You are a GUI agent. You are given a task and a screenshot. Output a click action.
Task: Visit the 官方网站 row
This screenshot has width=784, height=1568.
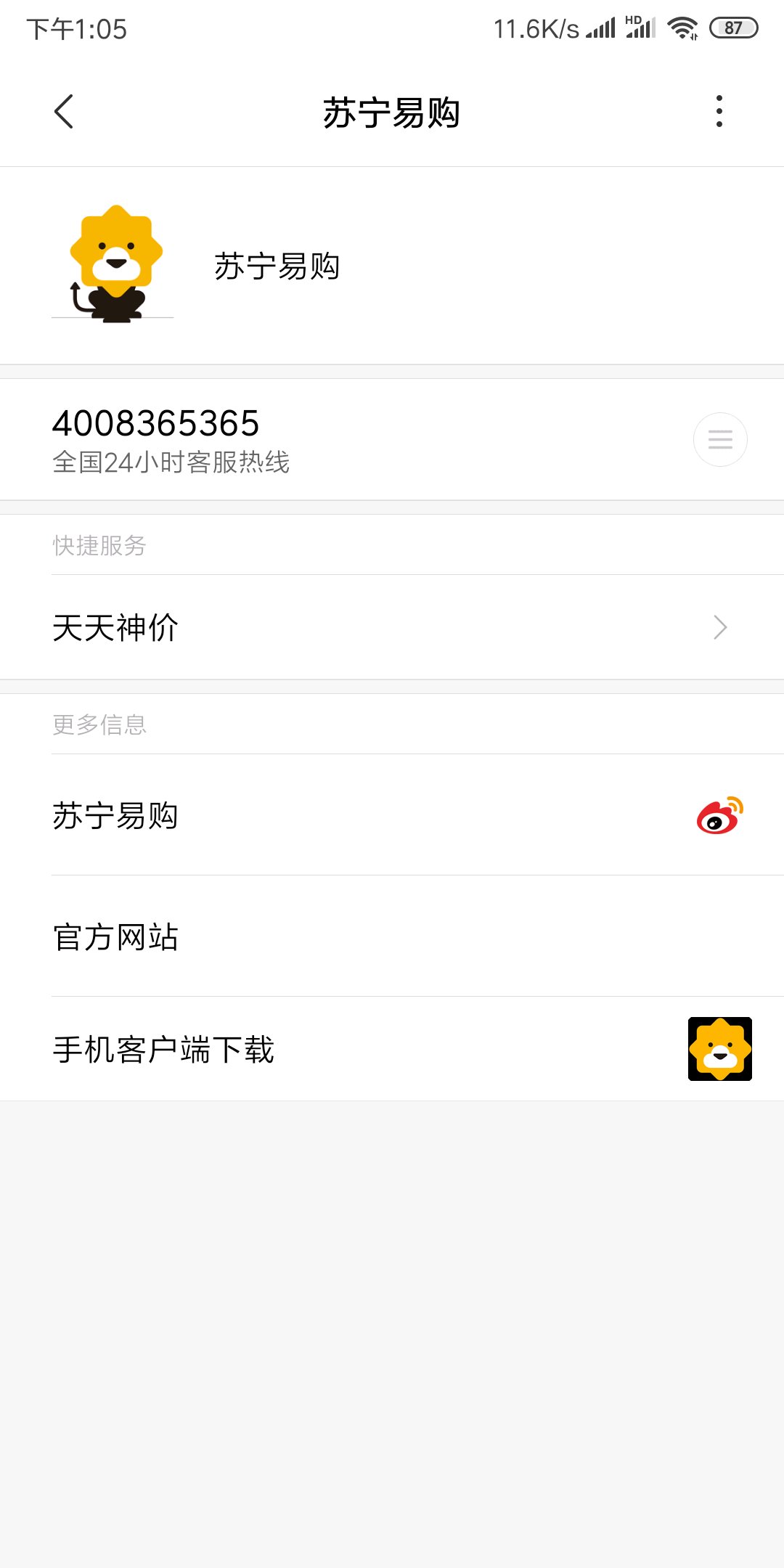tap(392, 936)
